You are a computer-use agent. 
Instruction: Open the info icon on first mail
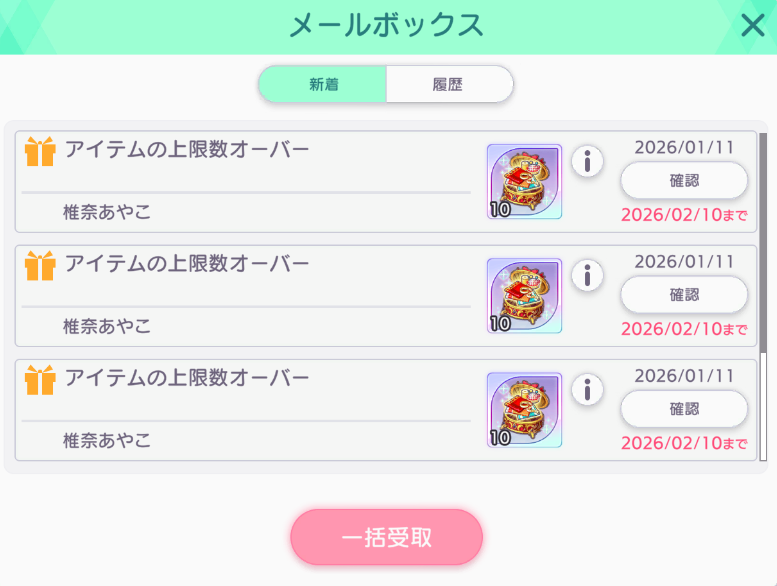(x=587, y=161)
